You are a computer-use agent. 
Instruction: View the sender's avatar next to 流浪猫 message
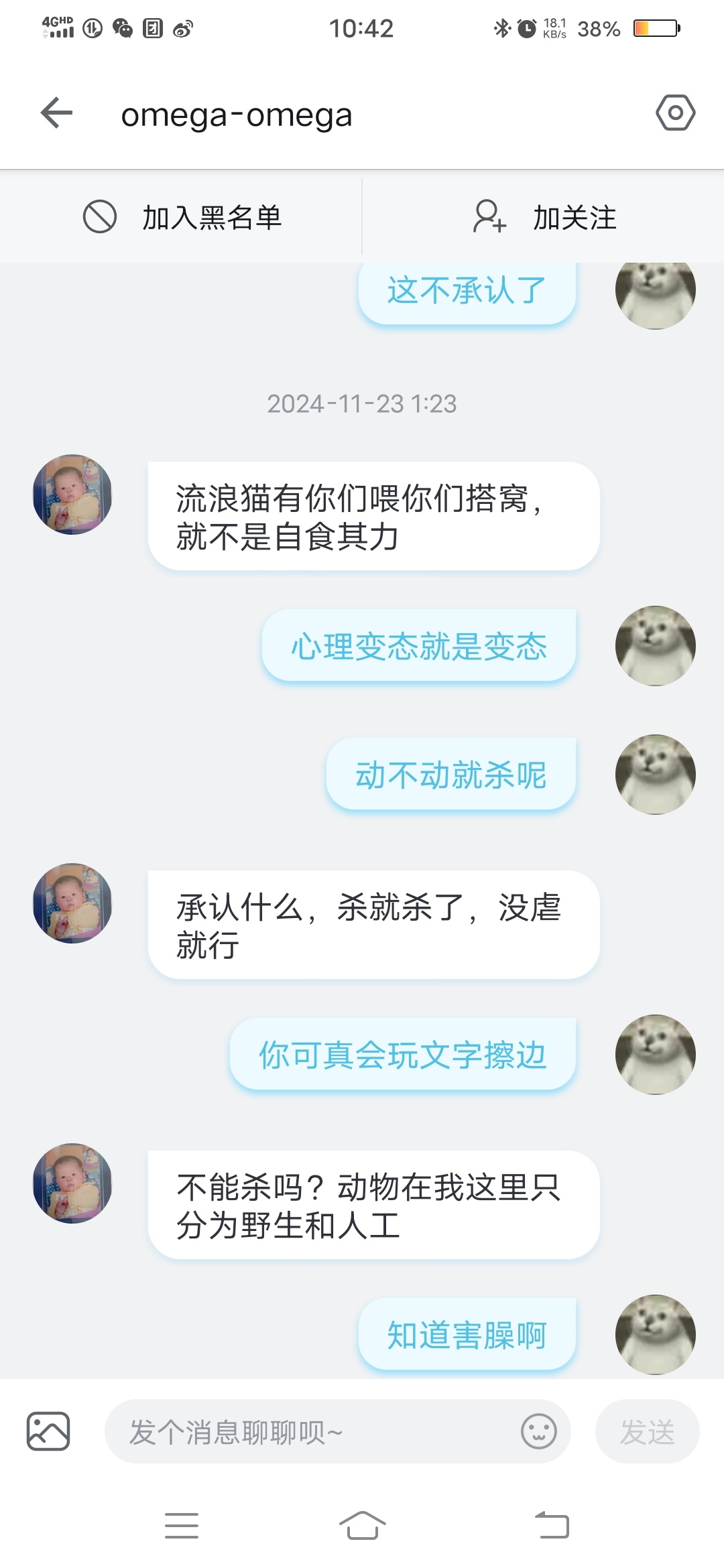(x=72, y=495)
